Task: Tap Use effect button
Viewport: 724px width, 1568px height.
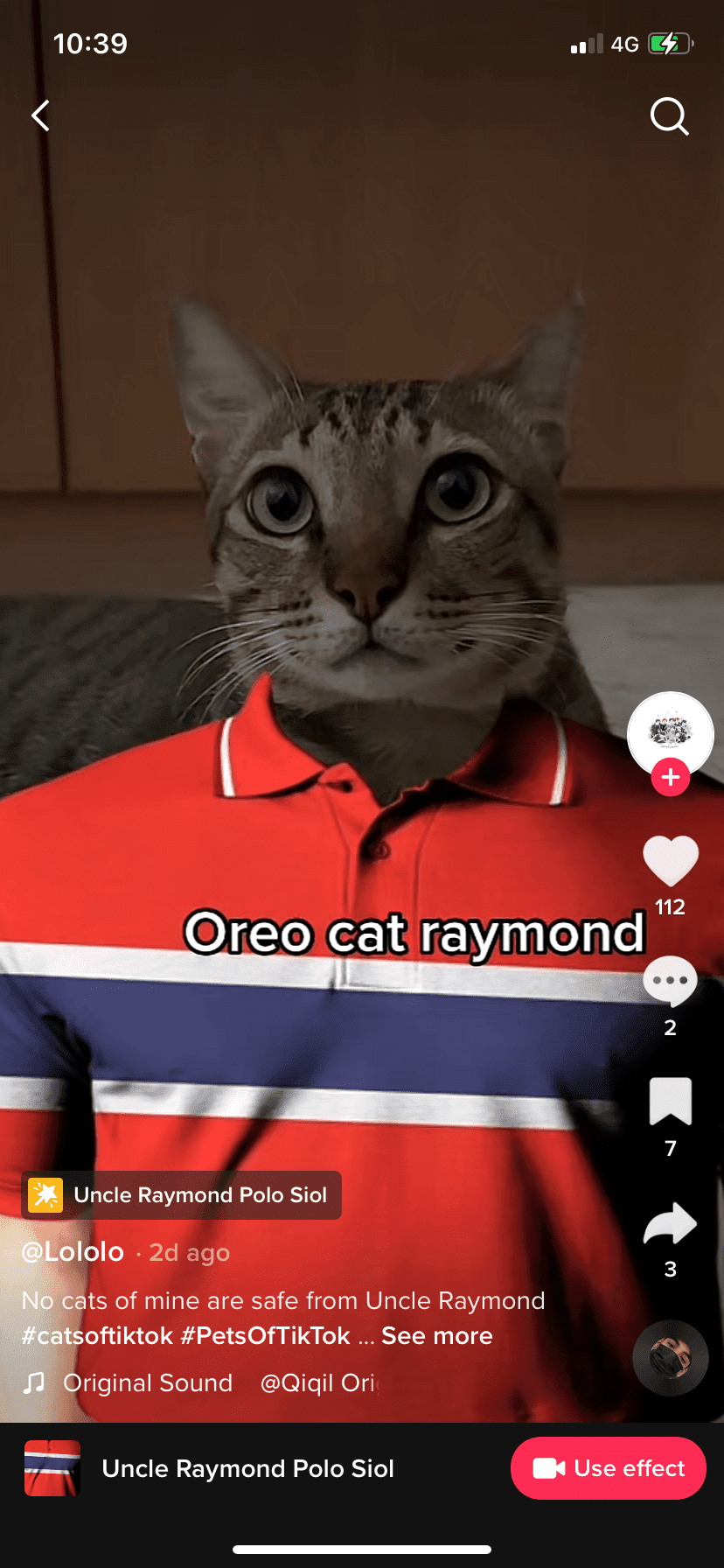Action: 609,1468
